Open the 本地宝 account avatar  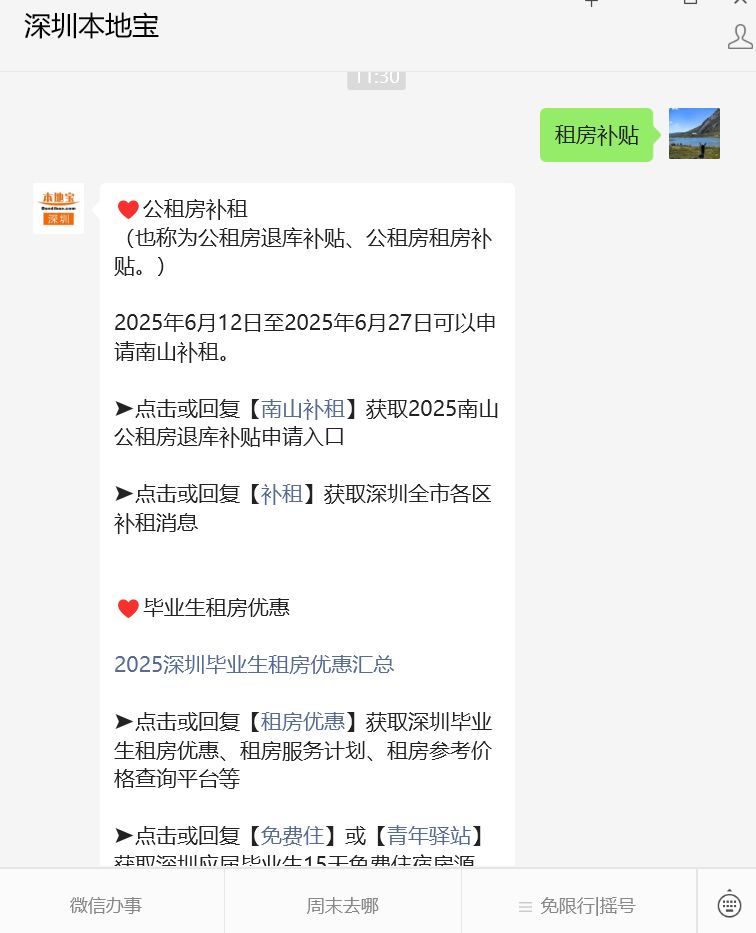pyautogui.click(x=58, y=208)
